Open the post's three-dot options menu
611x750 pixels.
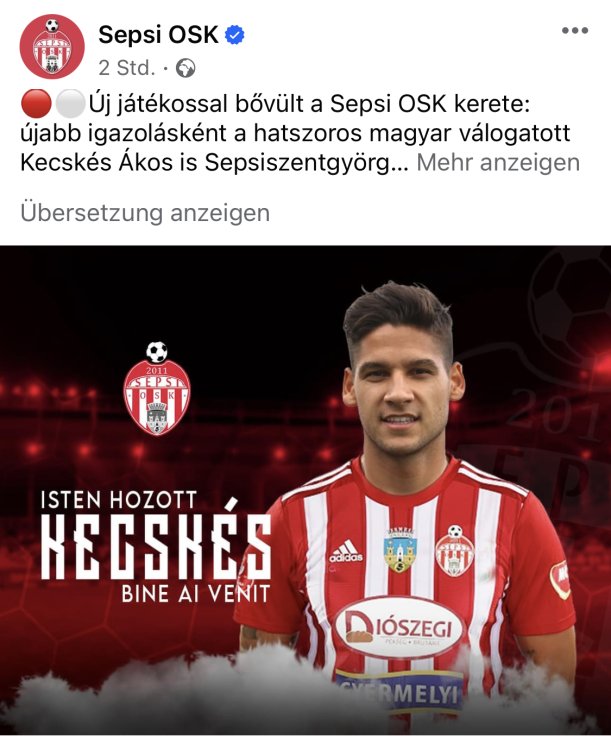coord(575,31)
